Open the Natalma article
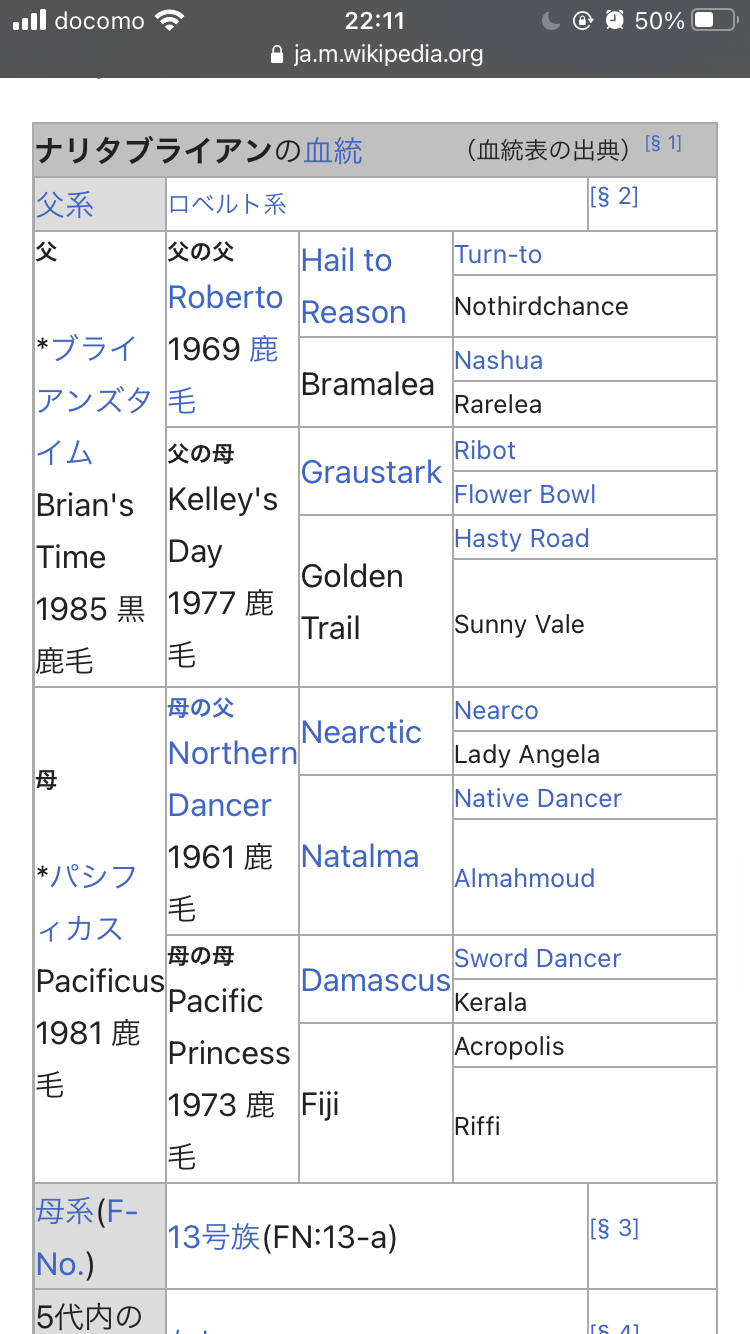The height and width of the screenshot is (1334, 750). coord(360,856)
